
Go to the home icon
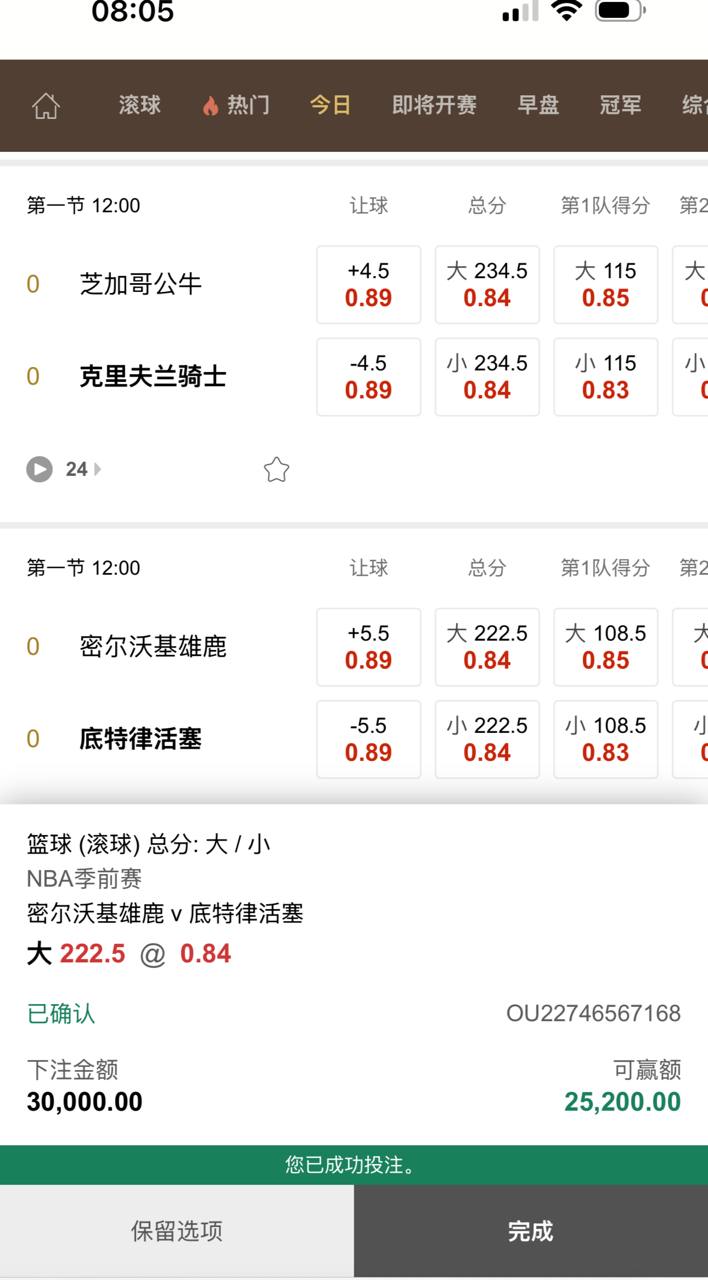(x=46, y=105)
